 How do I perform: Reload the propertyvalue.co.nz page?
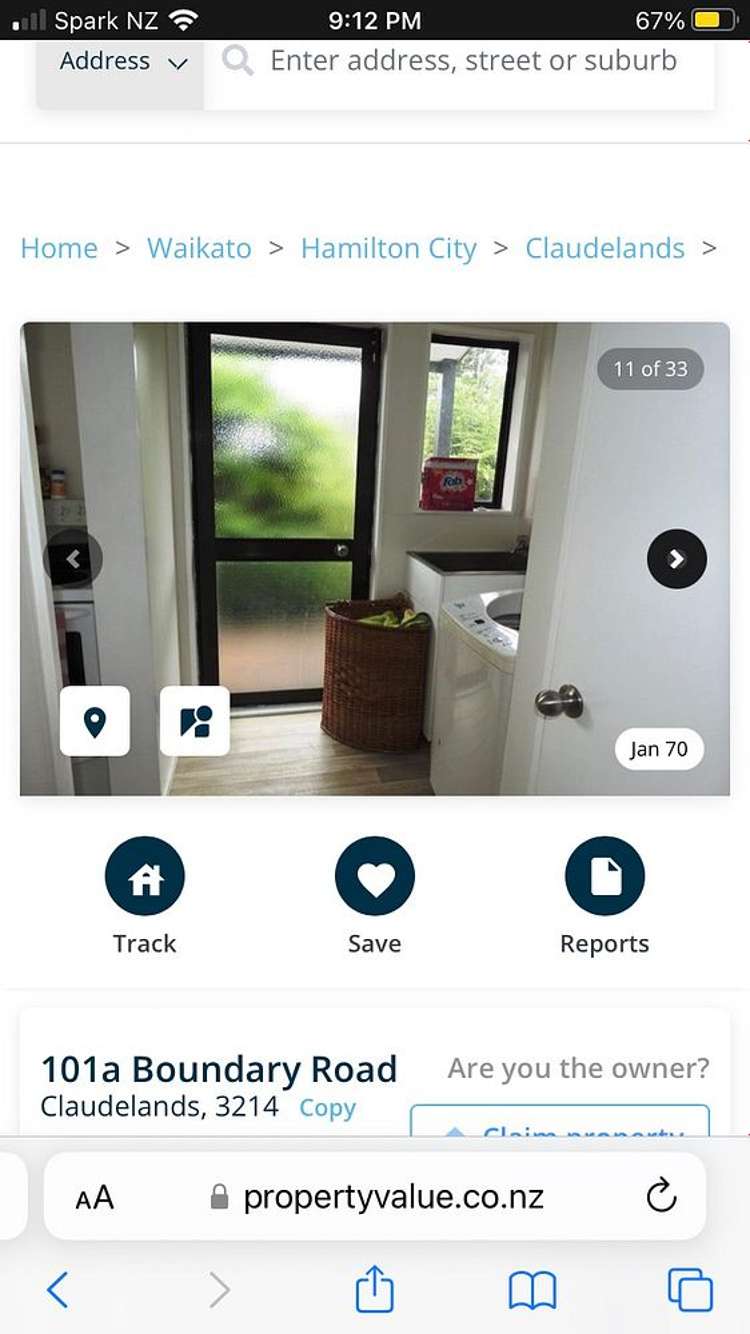tap(661, 1196)
